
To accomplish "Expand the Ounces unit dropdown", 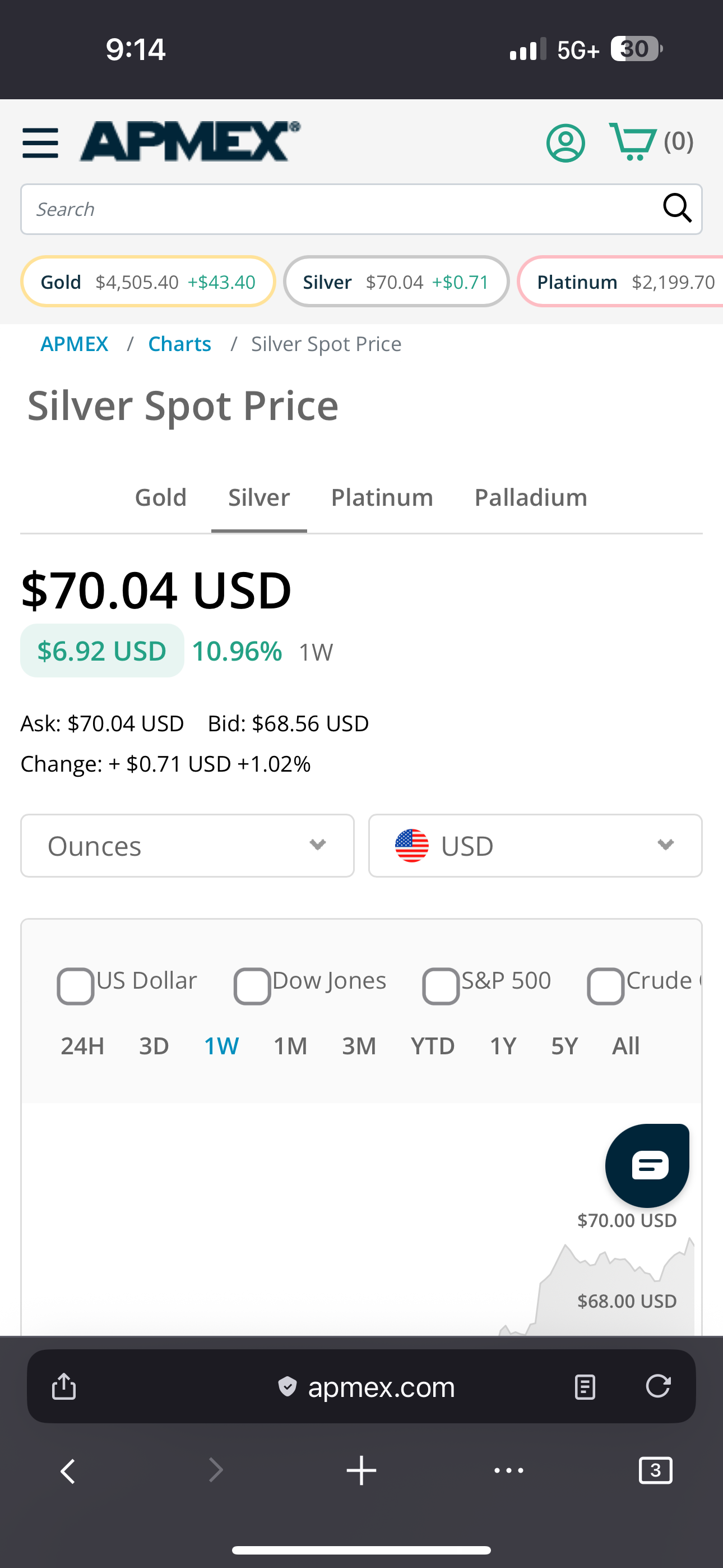I will 187,846.
